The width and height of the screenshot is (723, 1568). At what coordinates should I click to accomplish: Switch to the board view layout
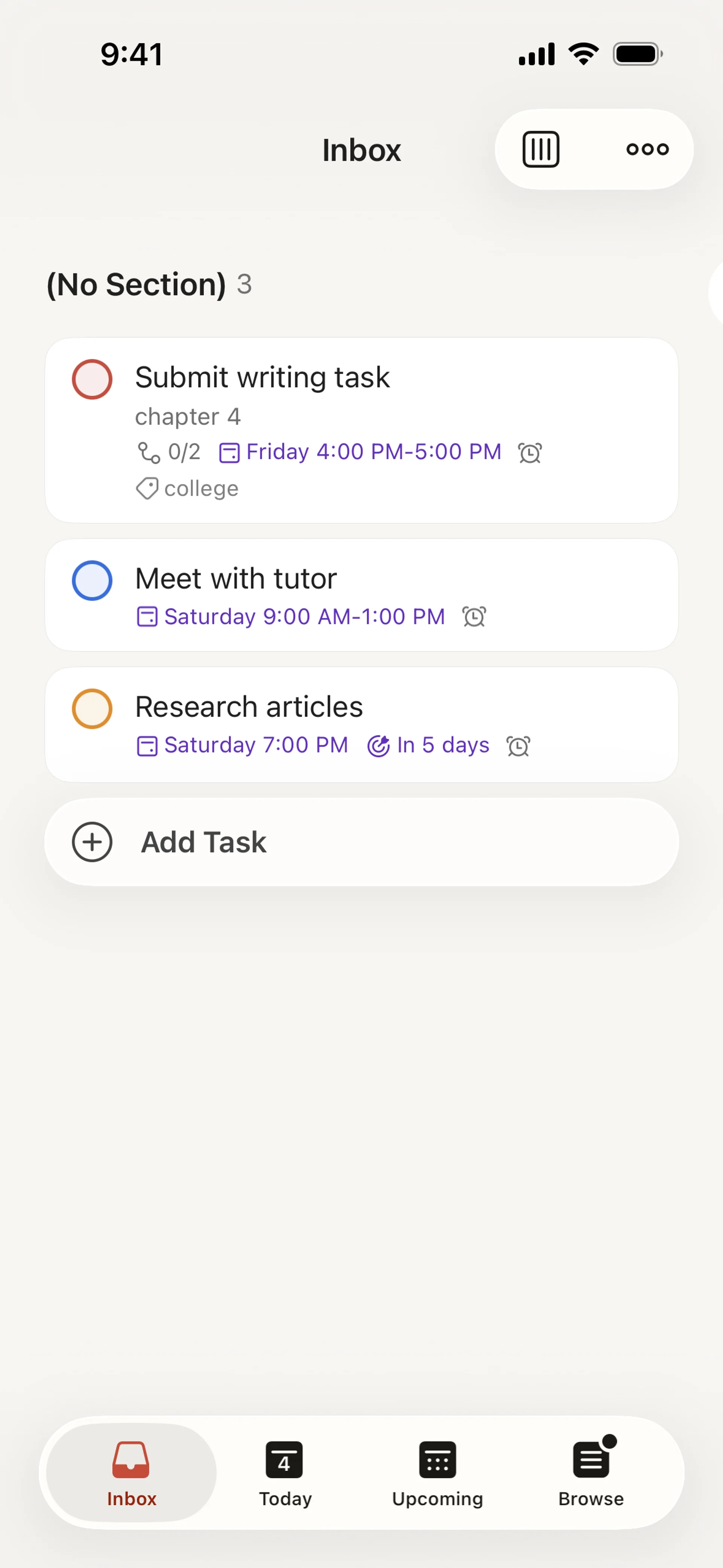540,149
